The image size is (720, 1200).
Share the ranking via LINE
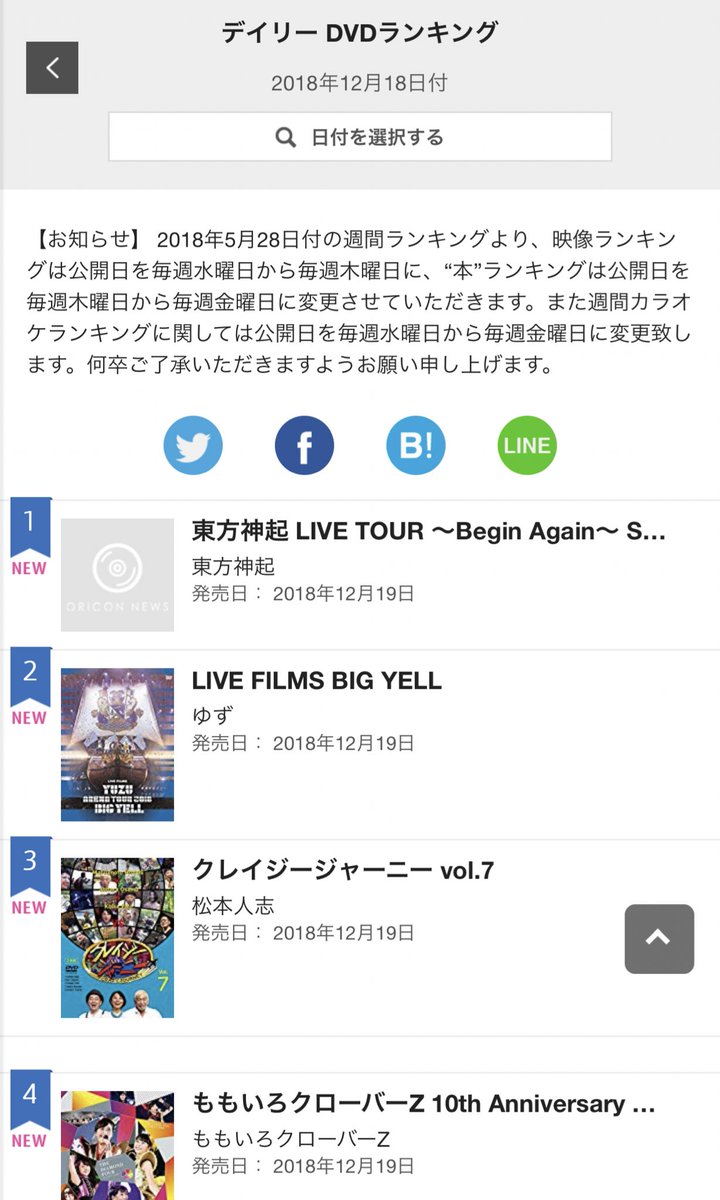527,446
